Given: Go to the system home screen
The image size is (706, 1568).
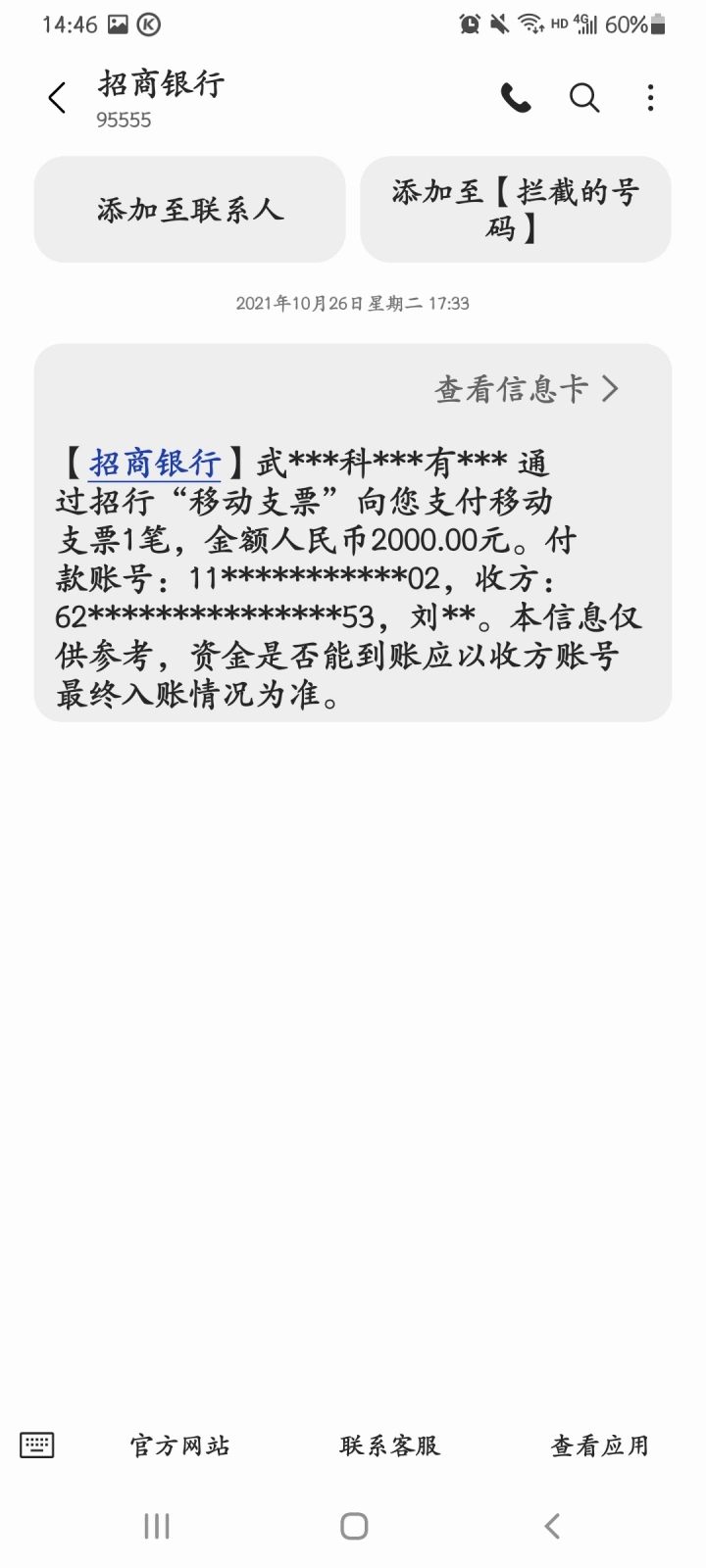Looking at the screenshot, I should [x=354, y=1526].
